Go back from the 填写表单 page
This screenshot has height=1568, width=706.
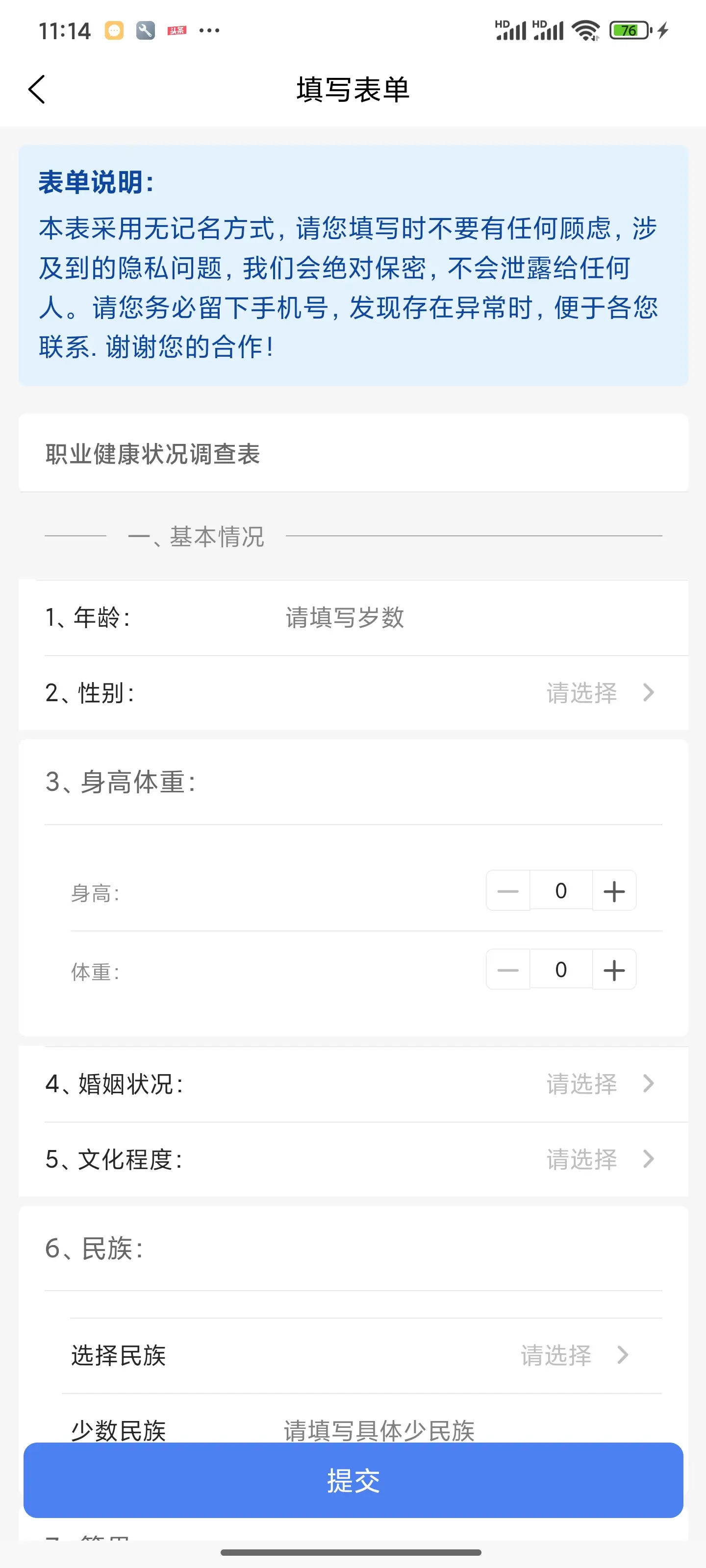(37, 90)
